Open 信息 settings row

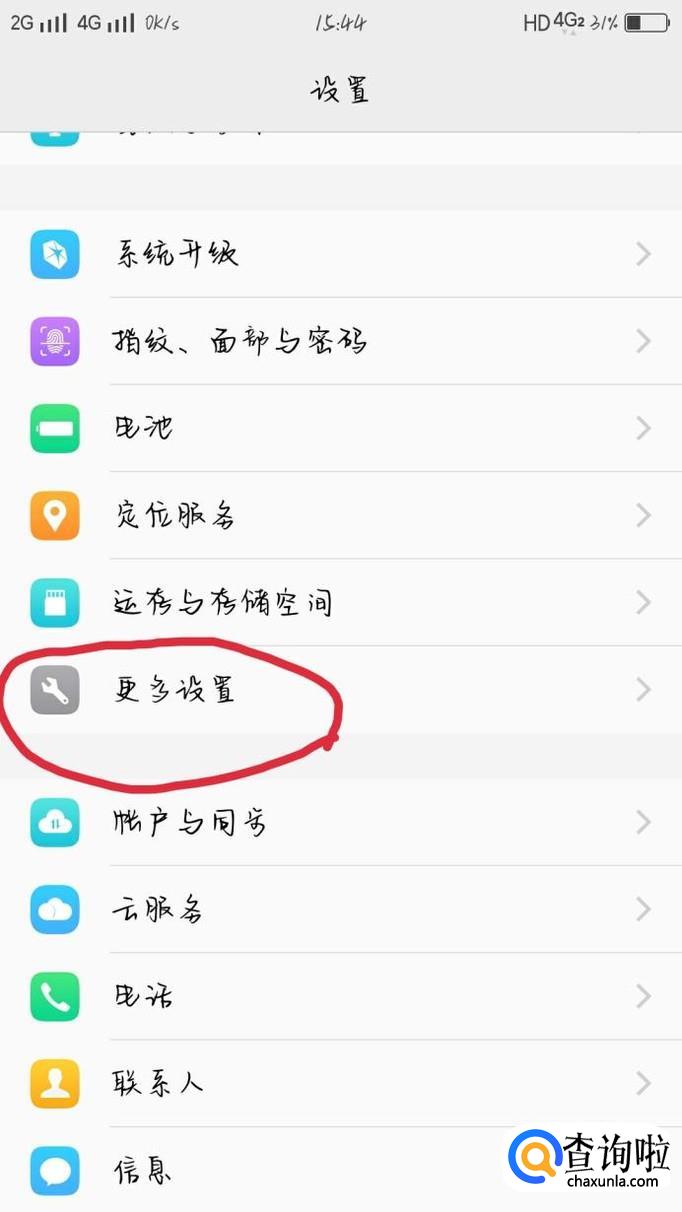coord(300,1168)
